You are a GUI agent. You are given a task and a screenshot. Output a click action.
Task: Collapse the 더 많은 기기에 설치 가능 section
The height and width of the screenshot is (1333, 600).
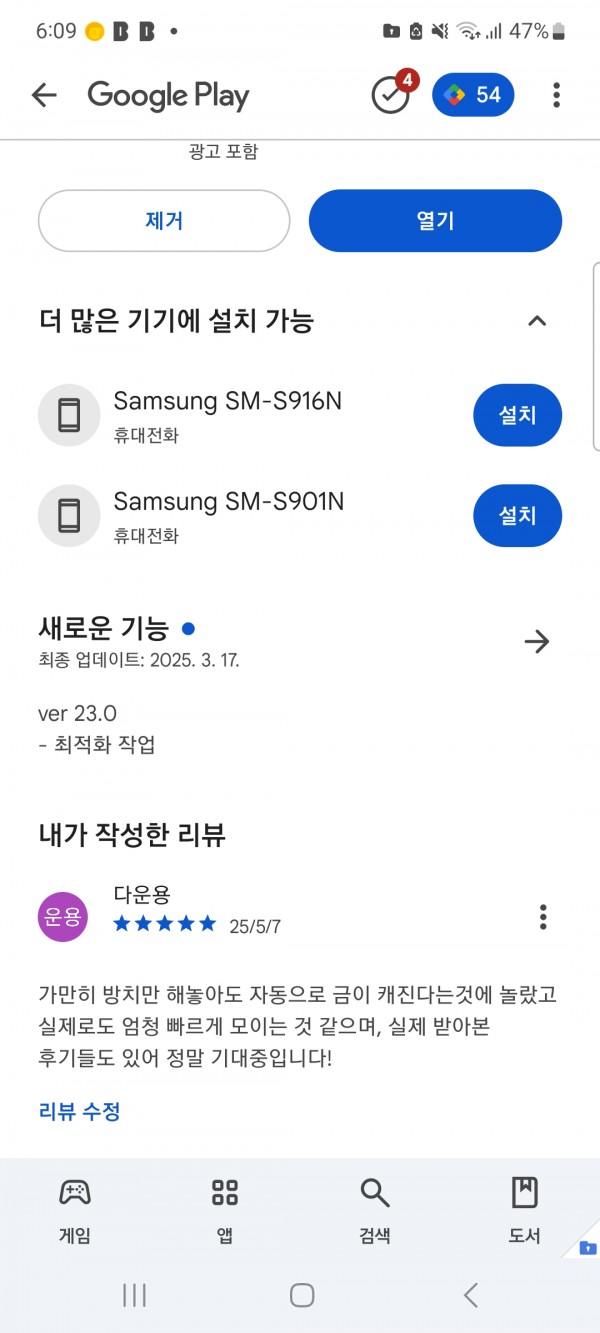click(537, 321)
